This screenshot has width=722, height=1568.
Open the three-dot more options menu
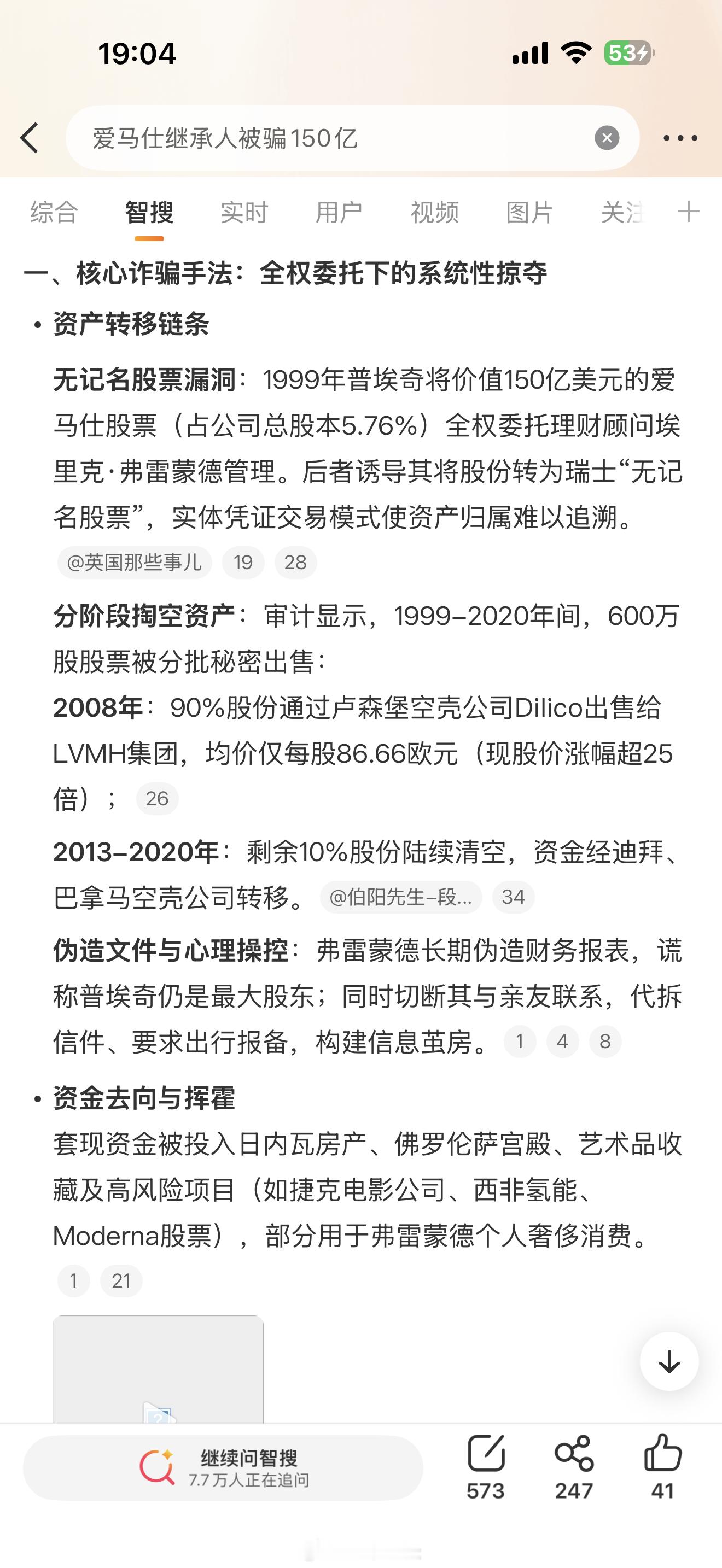[x=680, y=138]
